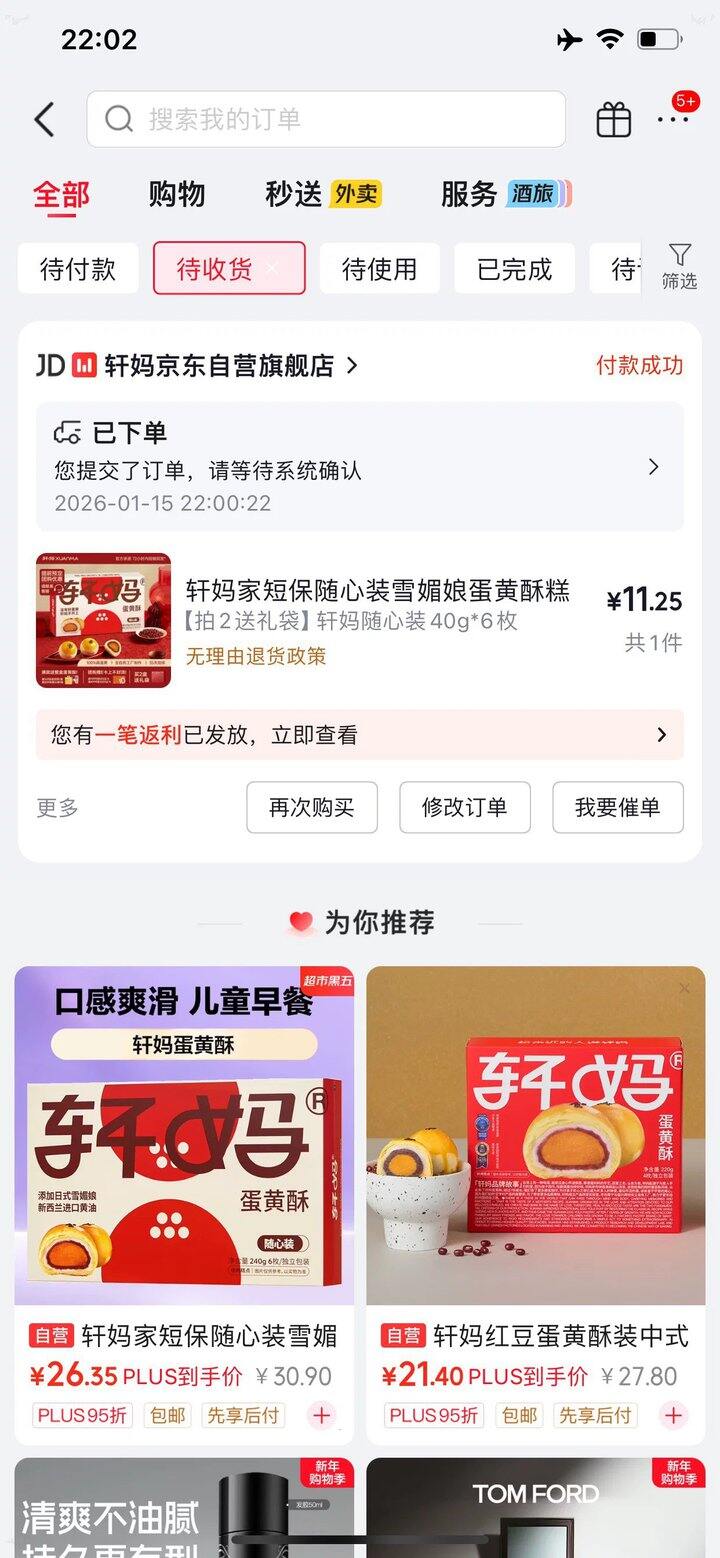The width and height of the screenshot is (720, 1558).
Task: Tap the plus icon on the 红豆蛋黄酥 product card
Action: pos(674,1415)
